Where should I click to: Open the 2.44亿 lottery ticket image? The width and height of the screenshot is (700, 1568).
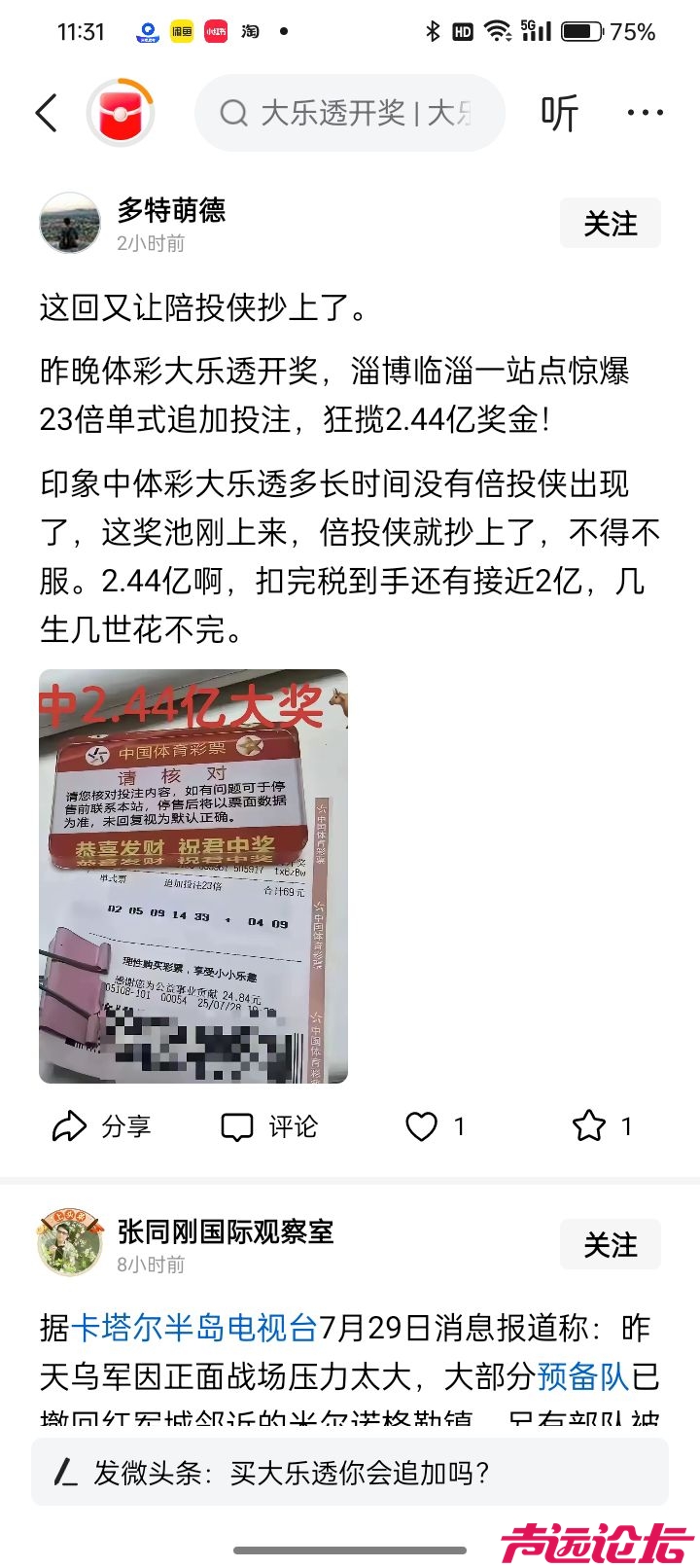[193, 875]
